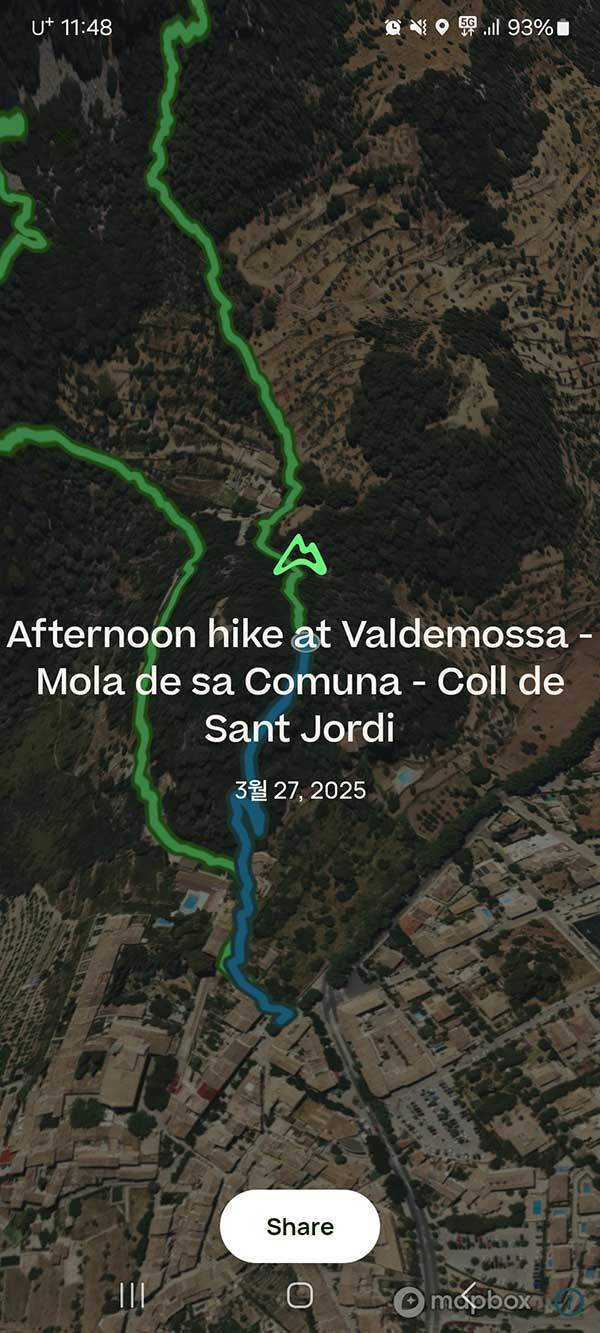The height and width of the screenshot is (1333, 600).
Task: Go back using the system back button
Action: coord(467,1296)
